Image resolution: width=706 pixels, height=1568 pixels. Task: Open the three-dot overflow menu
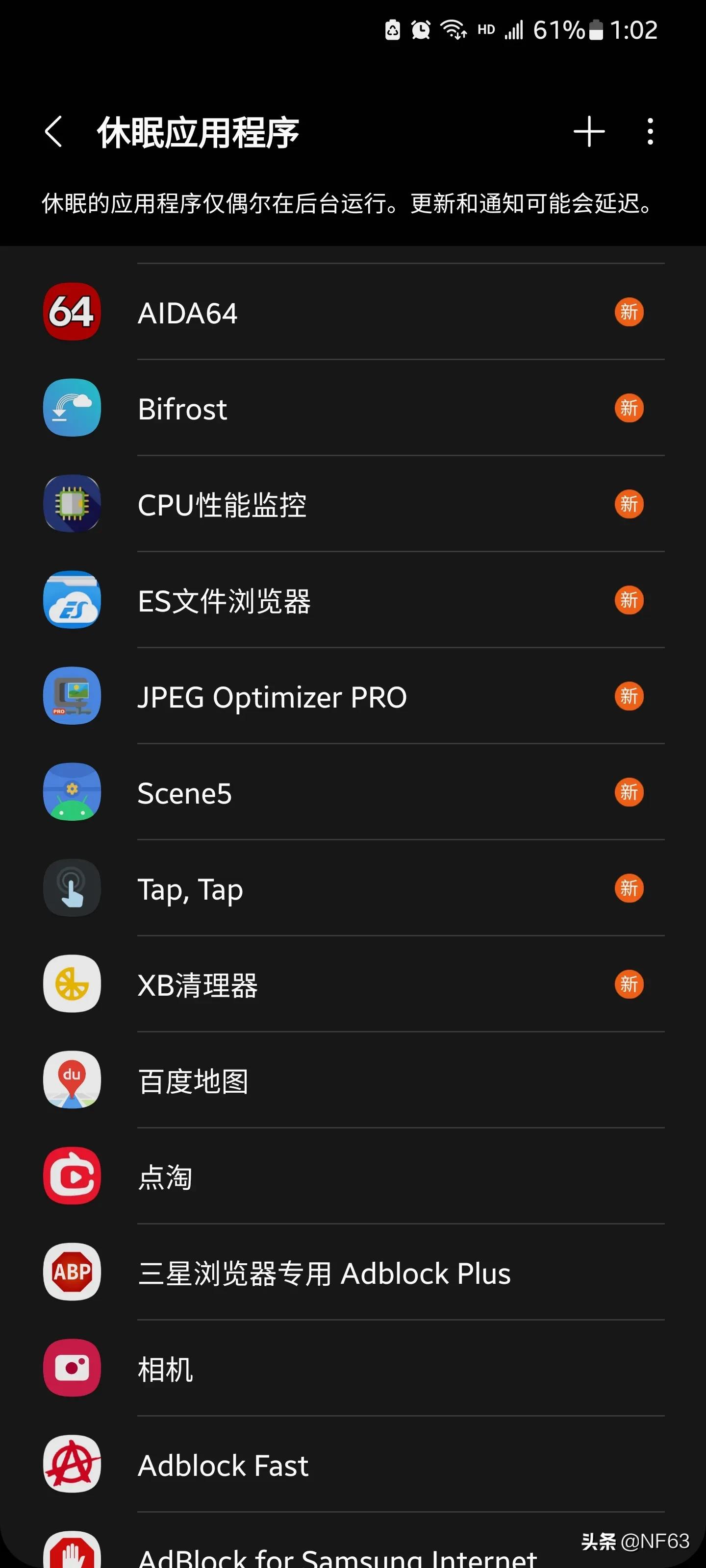(649, 132)
